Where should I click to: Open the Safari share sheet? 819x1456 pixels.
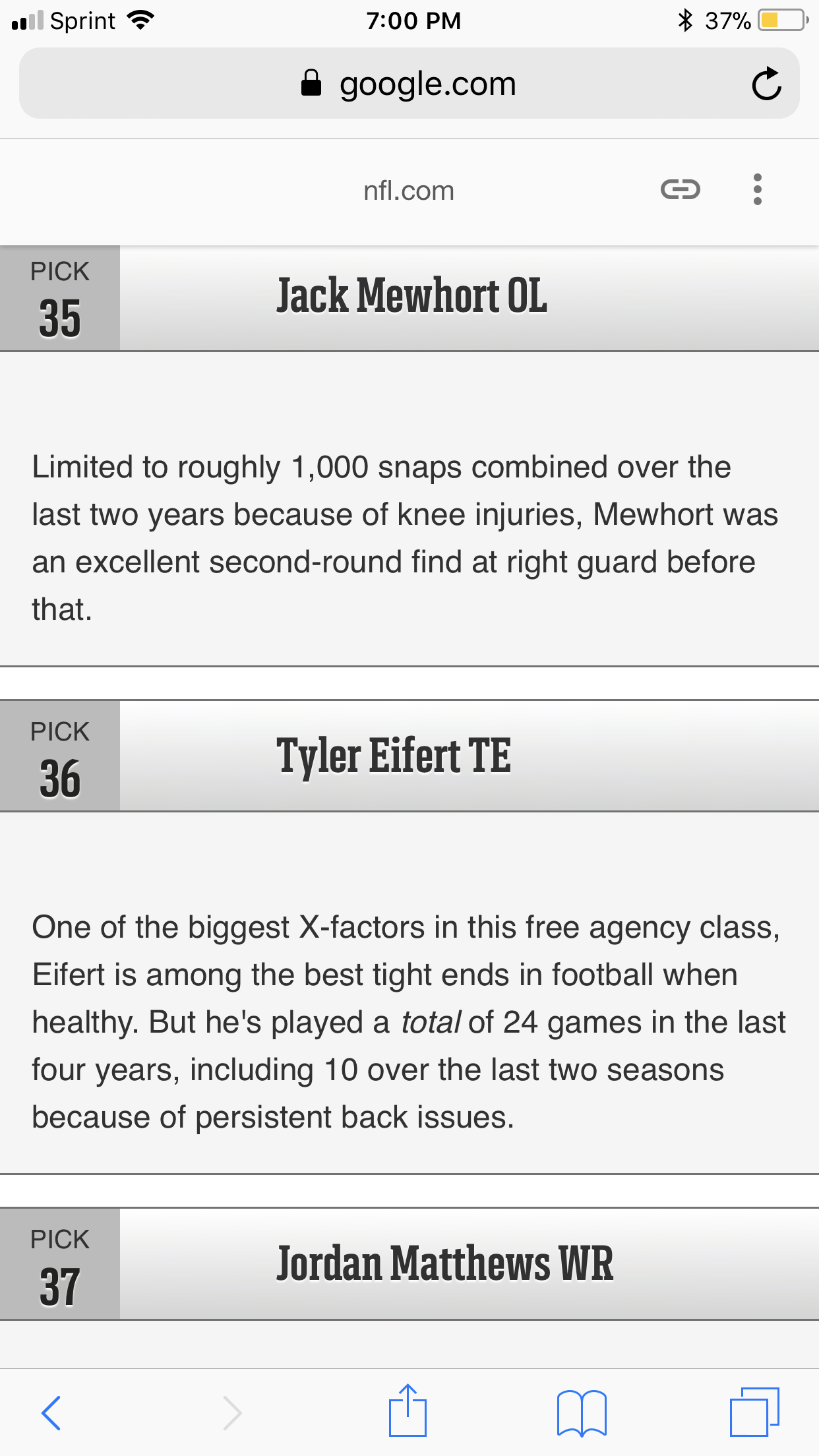coord(408,1410)
